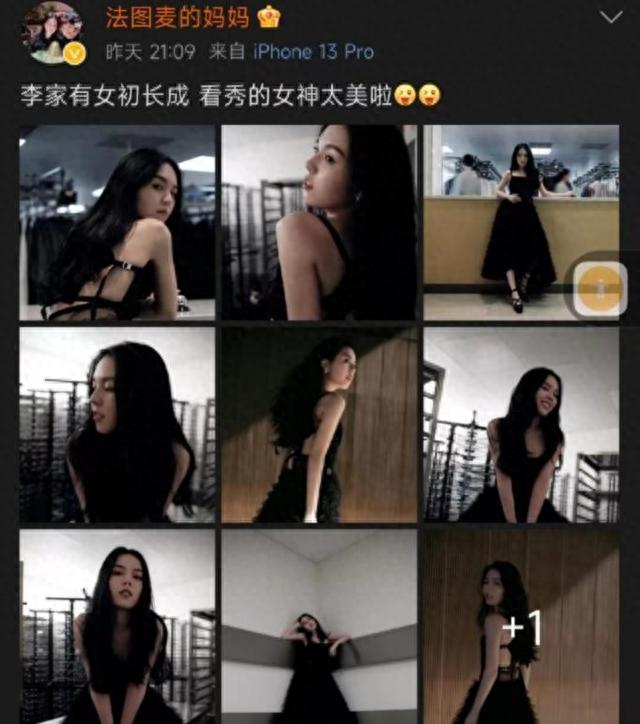The image size is (640, 724).
Task: View sixth photo of woman leaning forward
Action: pos(520,425)
